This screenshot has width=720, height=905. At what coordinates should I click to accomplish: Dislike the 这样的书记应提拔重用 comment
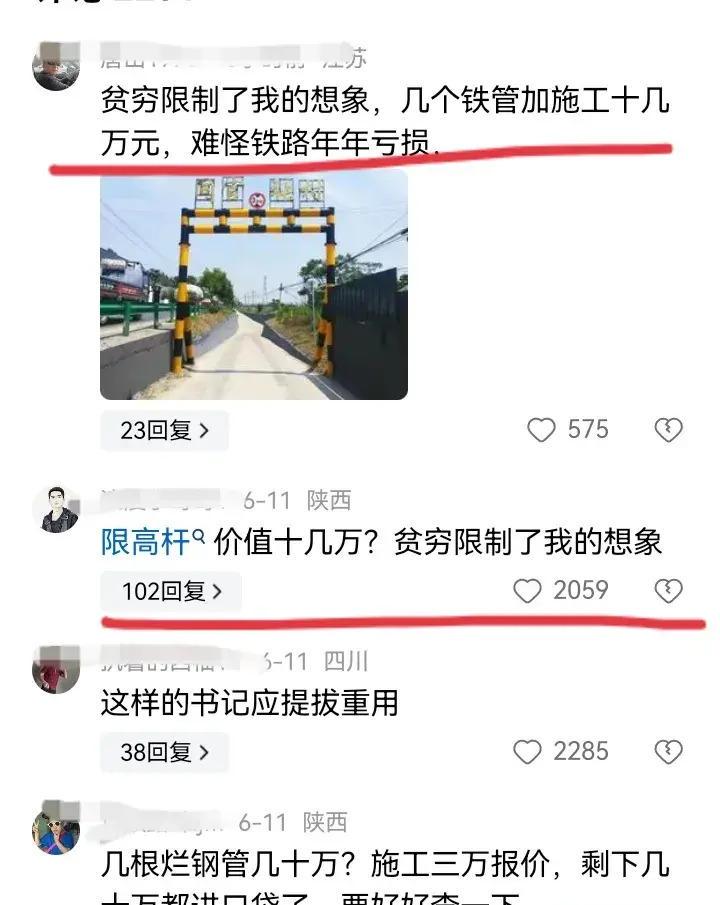(x=668, y=752)
